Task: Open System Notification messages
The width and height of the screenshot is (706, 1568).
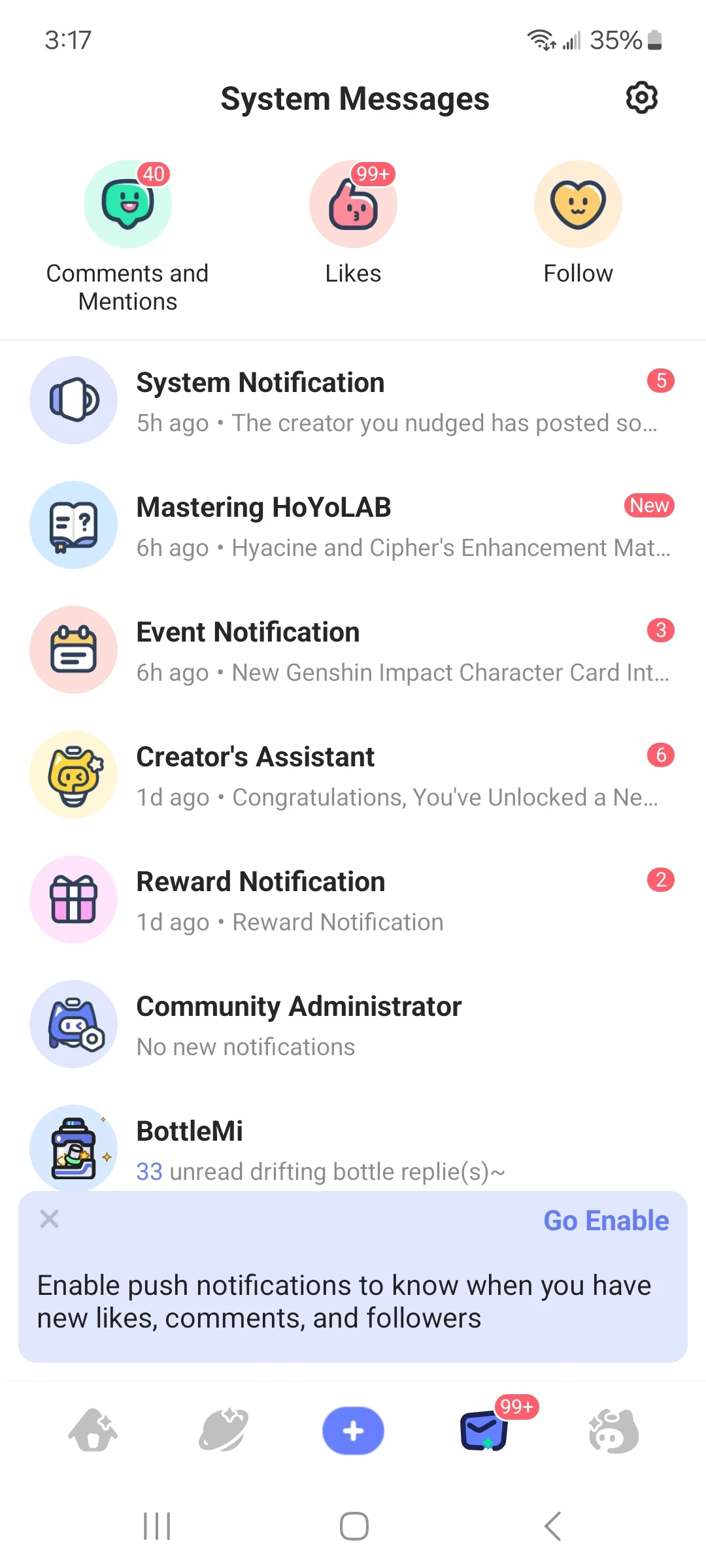Action: click(353, 400)
